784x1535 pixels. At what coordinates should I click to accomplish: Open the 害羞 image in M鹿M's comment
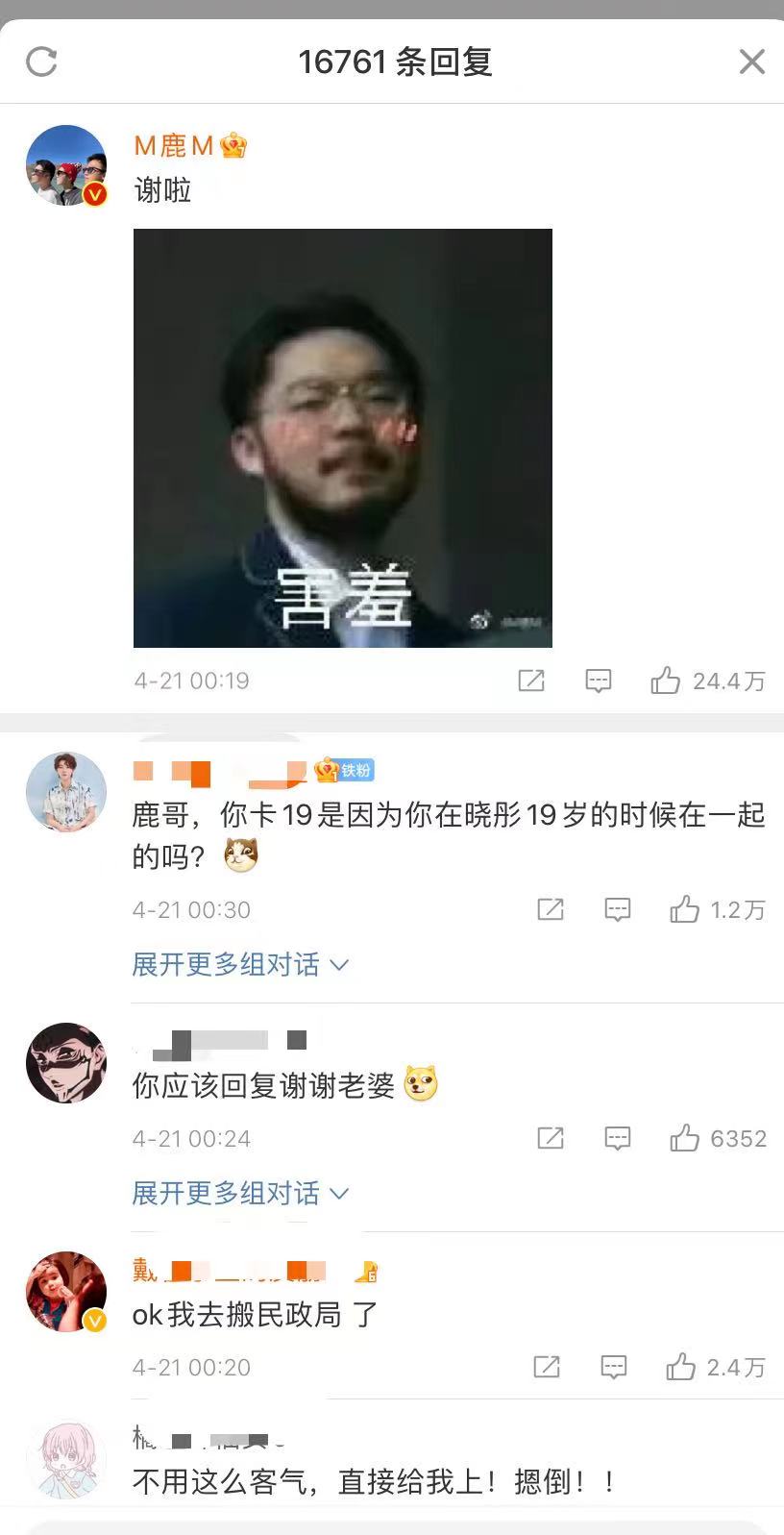[343, 438]
